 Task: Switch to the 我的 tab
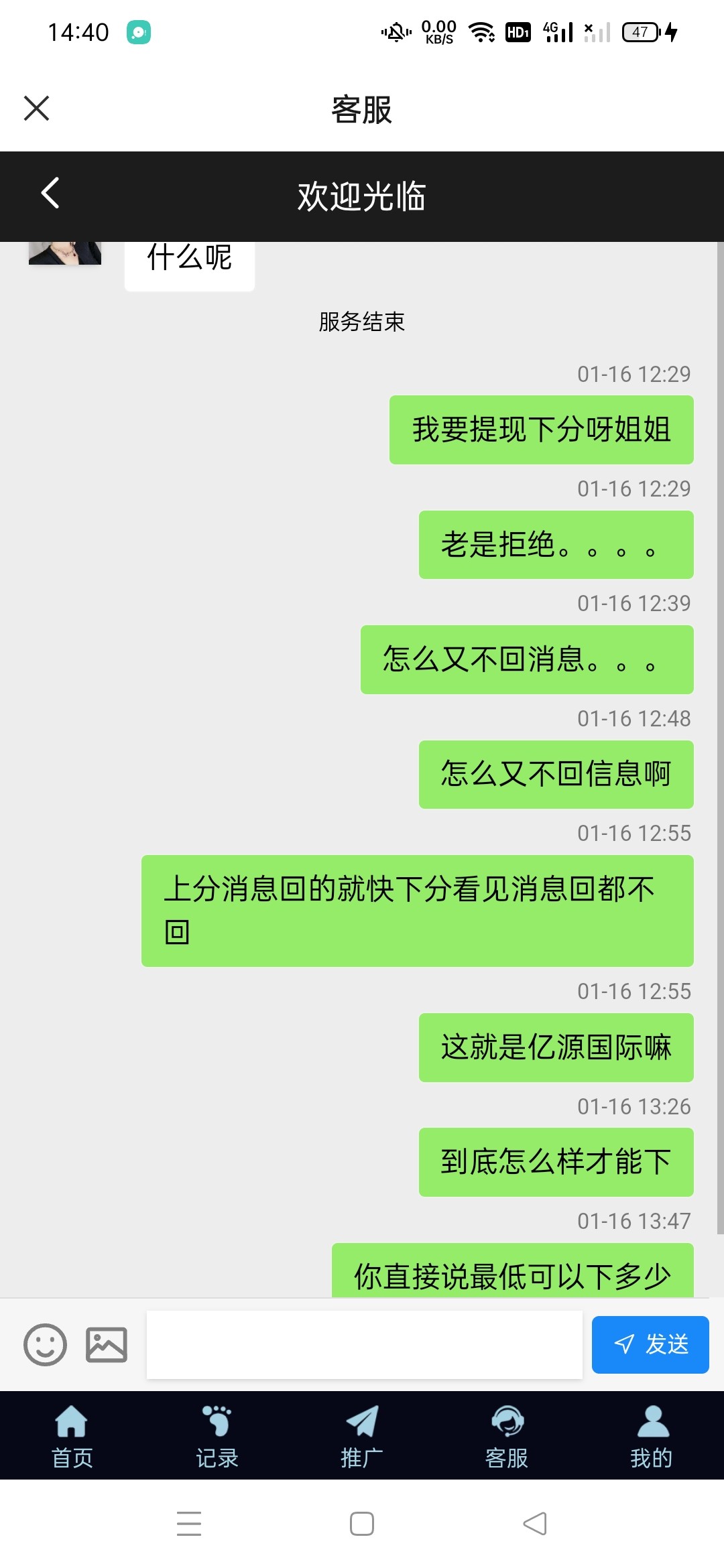click(x=651, y=1435)
